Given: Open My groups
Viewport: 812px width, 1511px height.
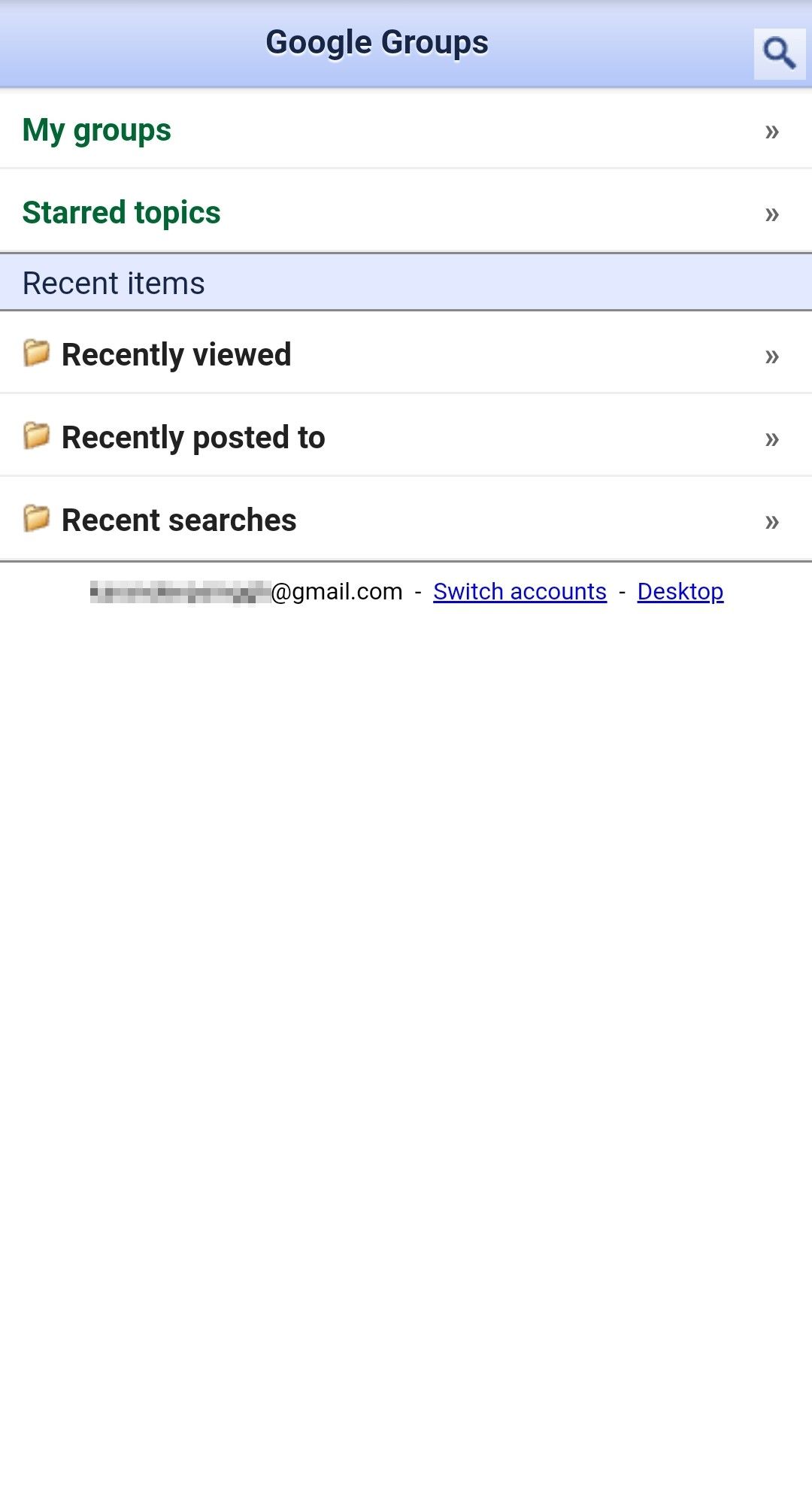Looking at the screenshot, I should (97, 129).
